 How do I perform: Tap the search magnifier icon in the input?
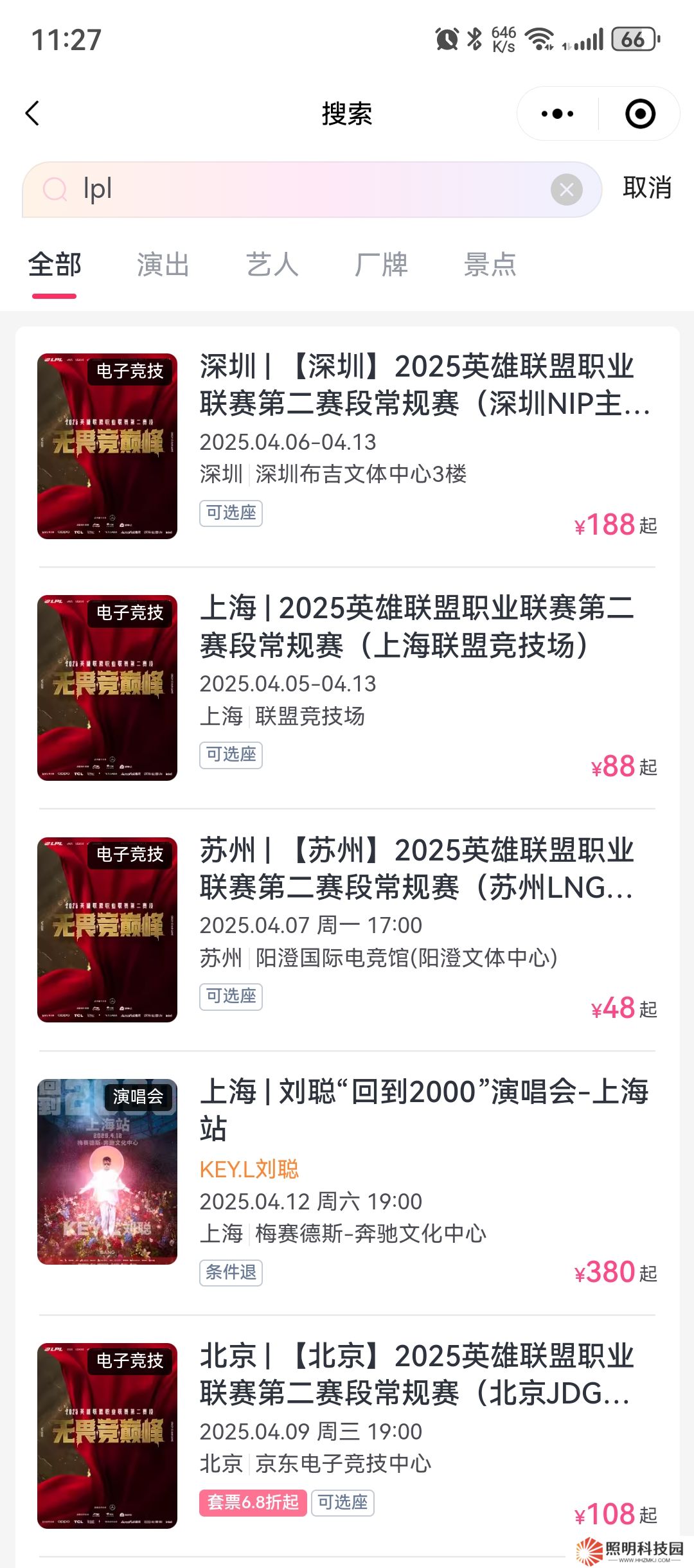click(57, 188)
